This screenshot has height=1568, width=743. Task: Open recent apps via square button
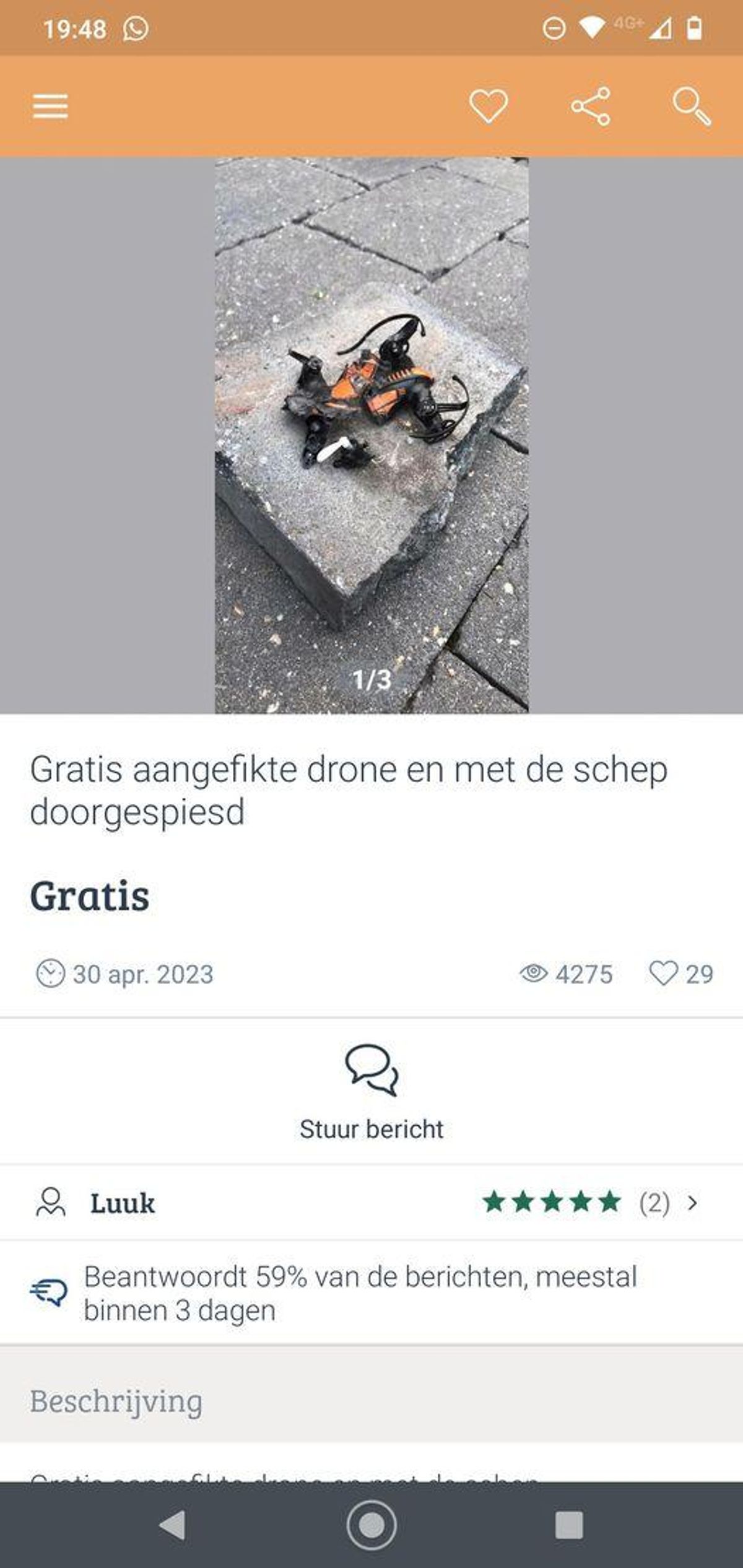click(569, 1525)
